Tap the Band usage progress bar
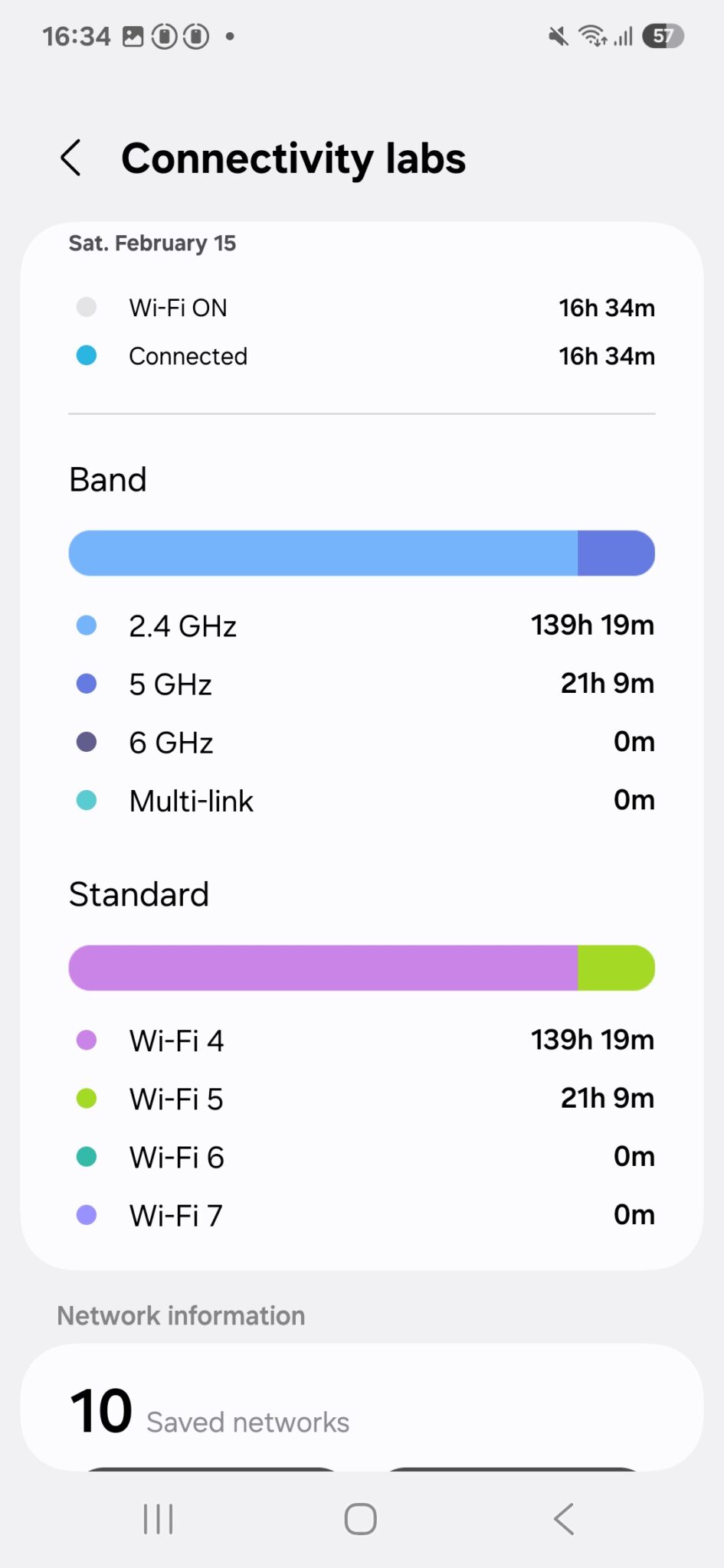The image size is (724, 1568). (x=362, y=552)
